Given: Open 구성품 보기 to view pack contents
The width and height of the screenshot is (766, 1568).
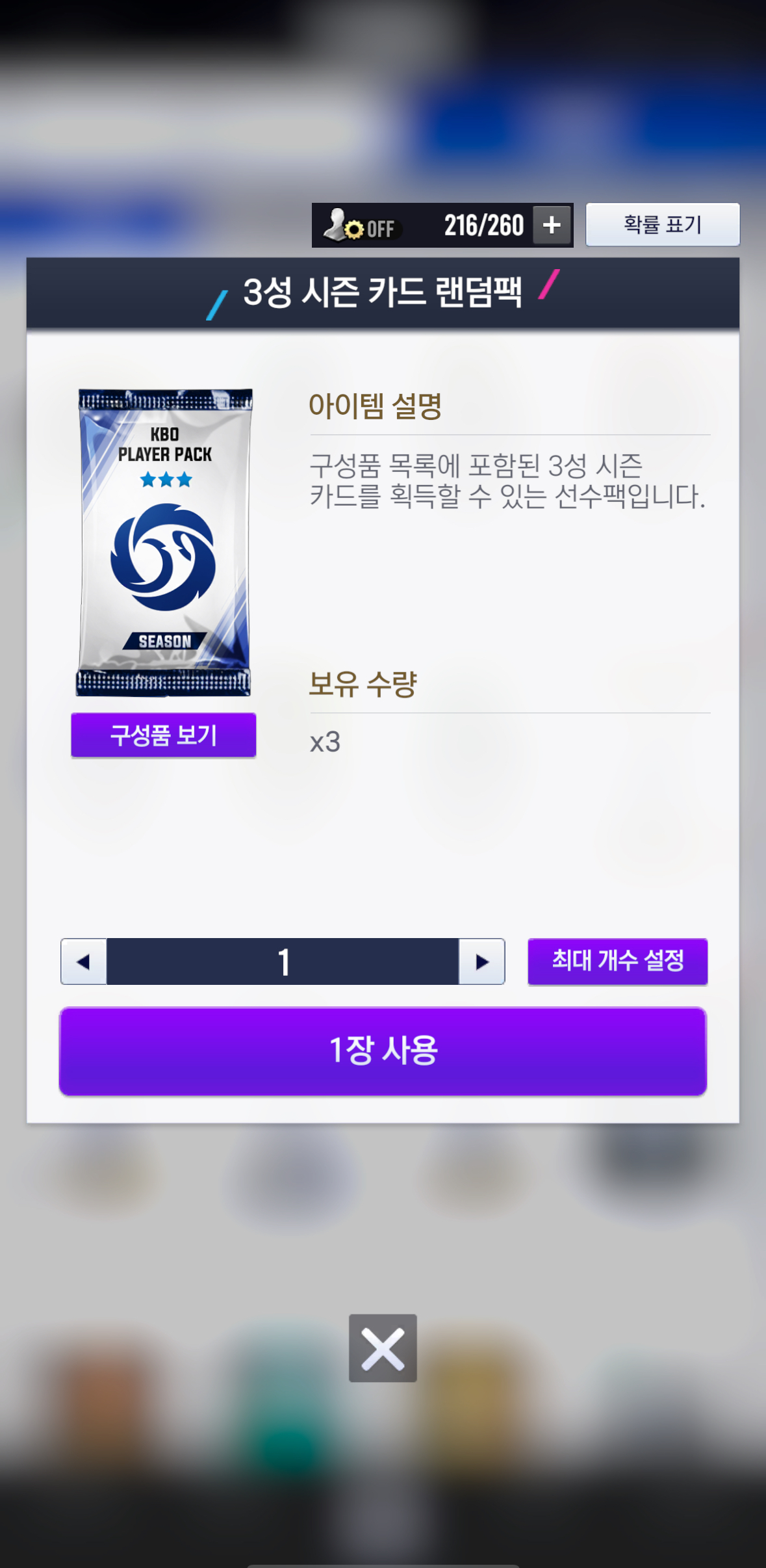Looking at the screenshot, I should (x=164, y=735).
